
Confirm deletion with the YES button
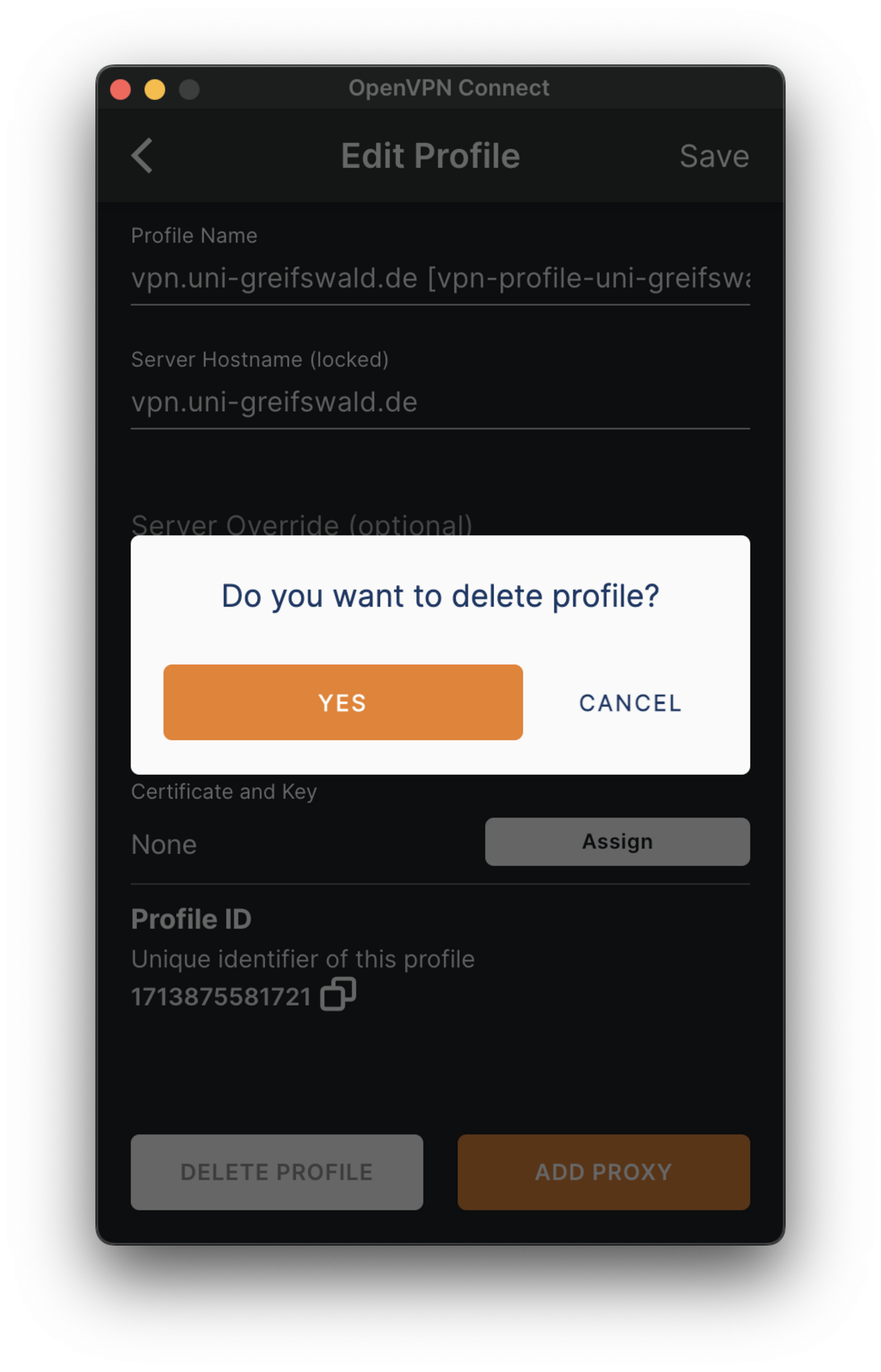[343, 702]
